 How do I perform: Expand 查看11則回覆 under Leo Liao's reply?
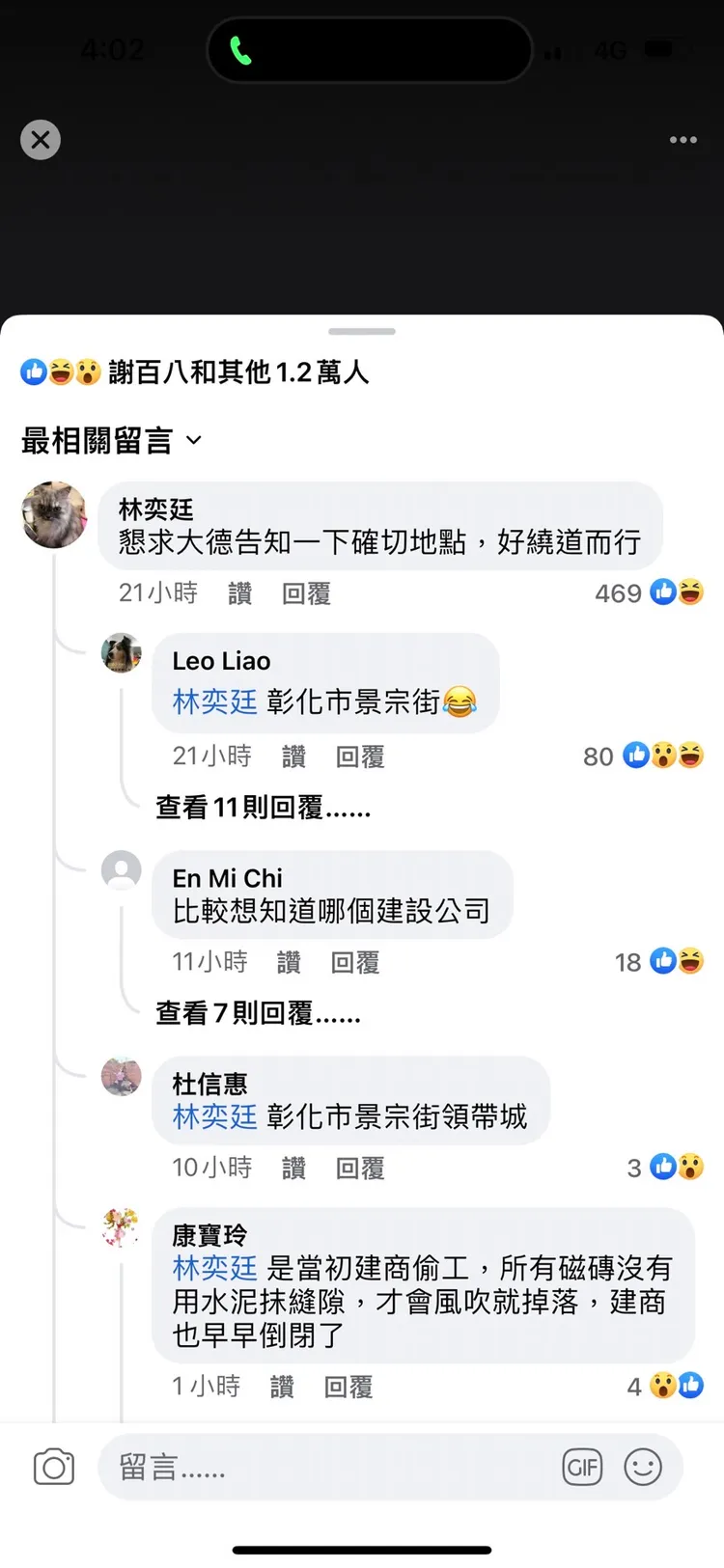[263, 809]
